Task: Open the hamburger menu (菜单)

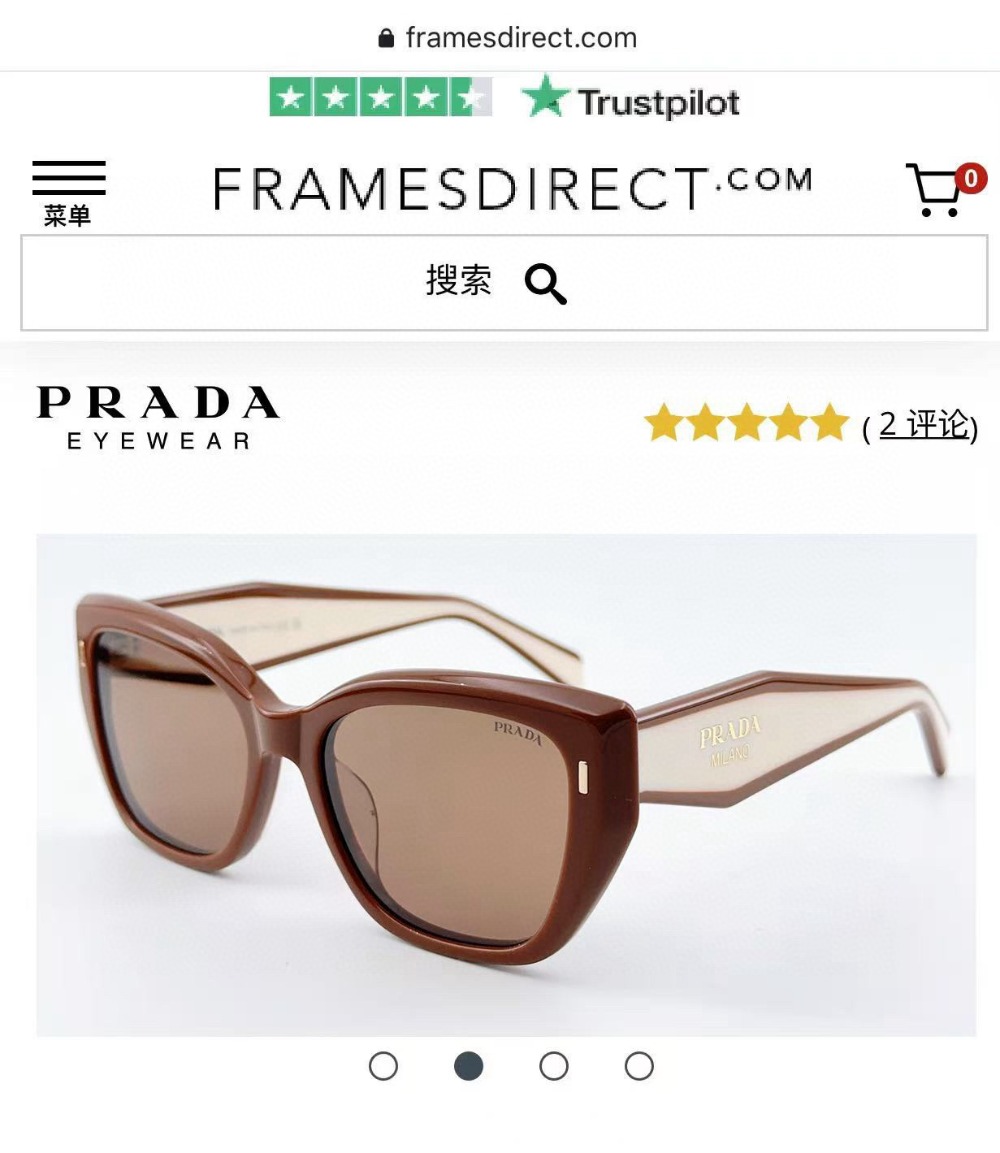Action: [x=68, y=192]
